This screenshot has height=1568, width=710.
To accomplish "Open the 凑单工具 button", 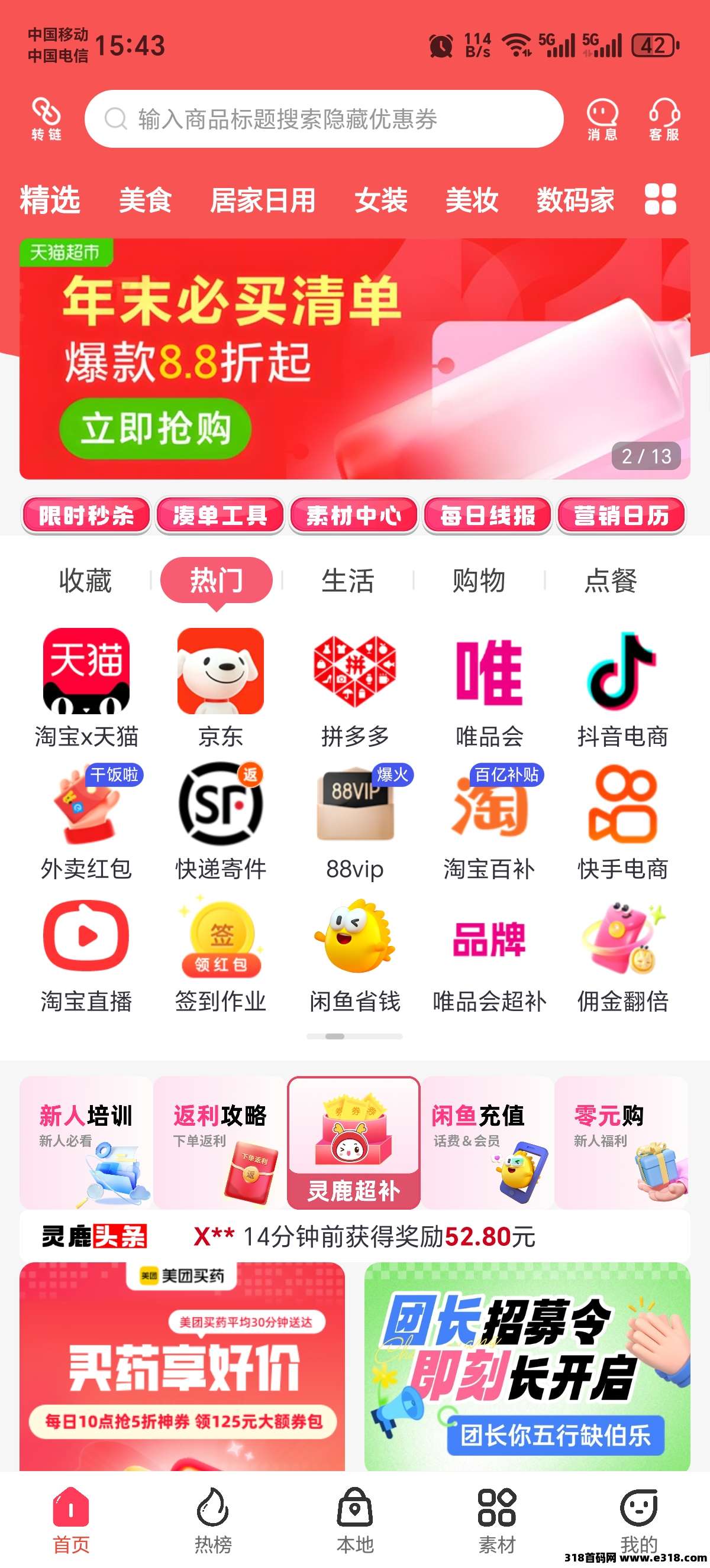I will pos(220,516).
